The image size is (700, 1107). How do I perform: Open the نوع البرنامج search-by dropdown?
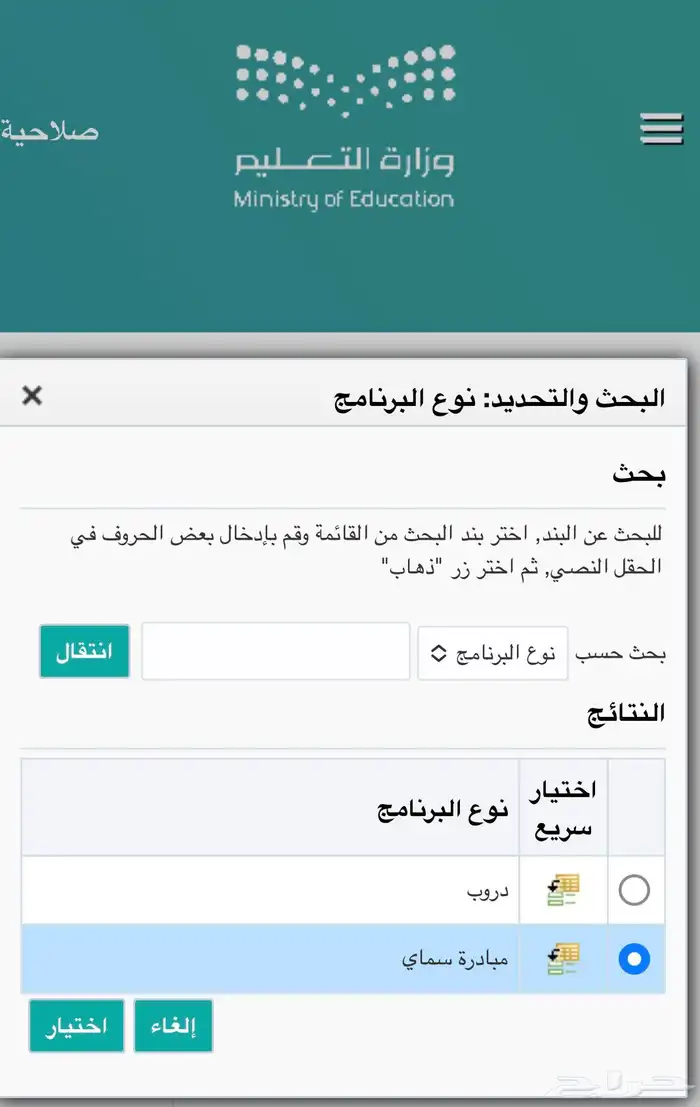[492, 653]
